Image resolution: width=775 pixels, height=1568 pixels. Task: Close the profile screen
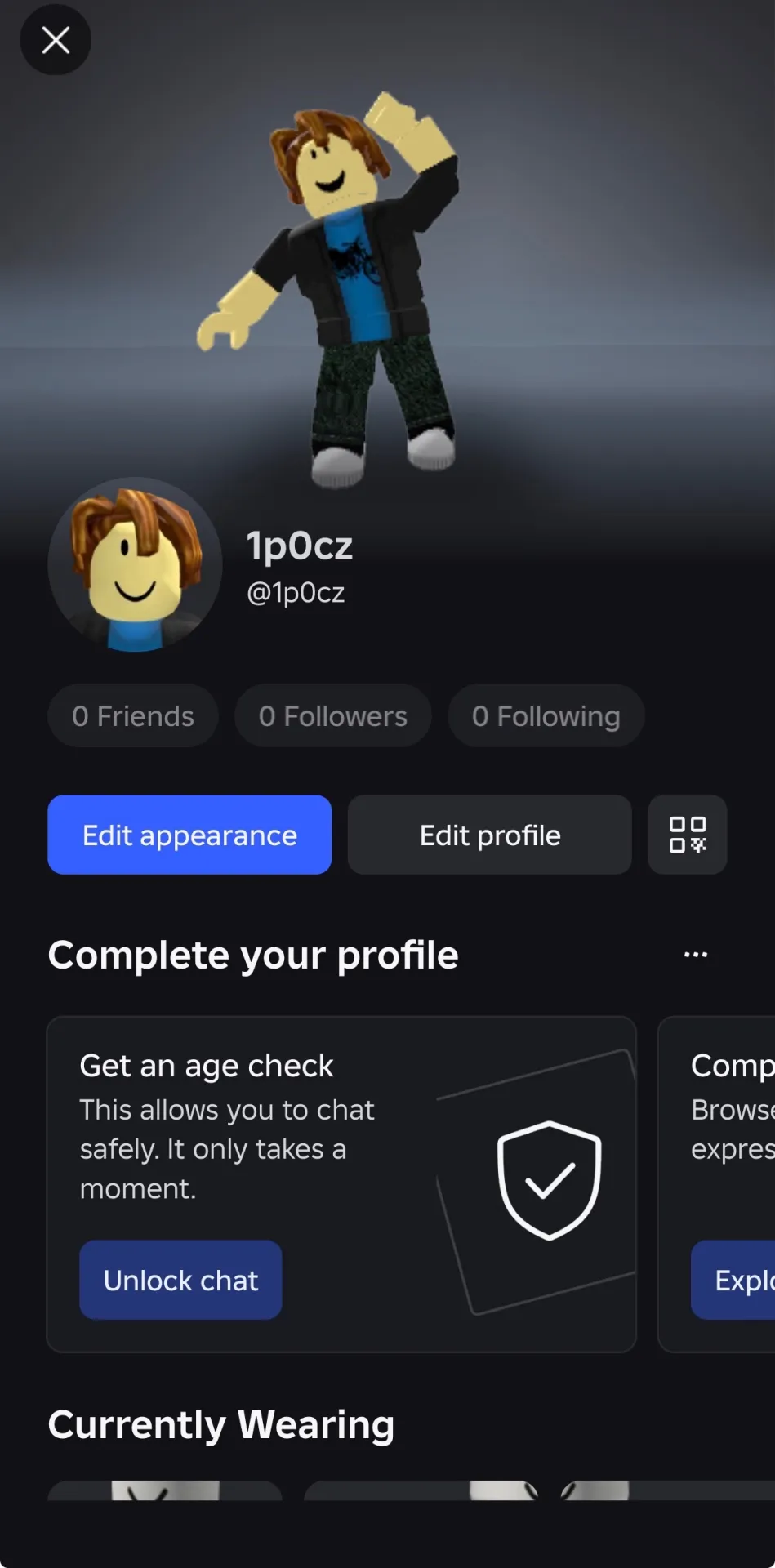(56, 40)
